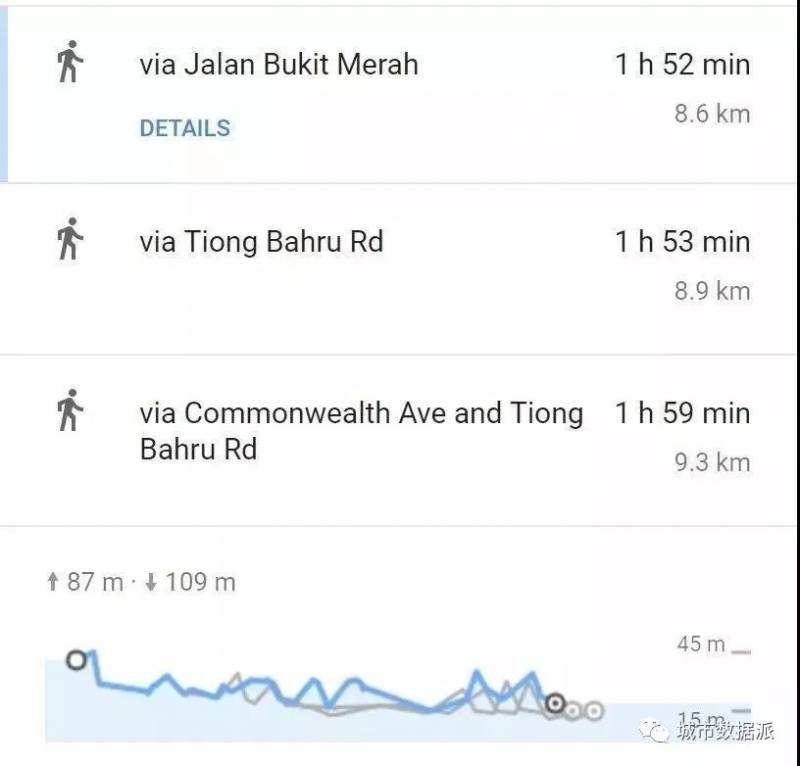Open DETAILS for the Jalan Bukit Merah route
The image size is (800, 766).
(x=185, y=128)
